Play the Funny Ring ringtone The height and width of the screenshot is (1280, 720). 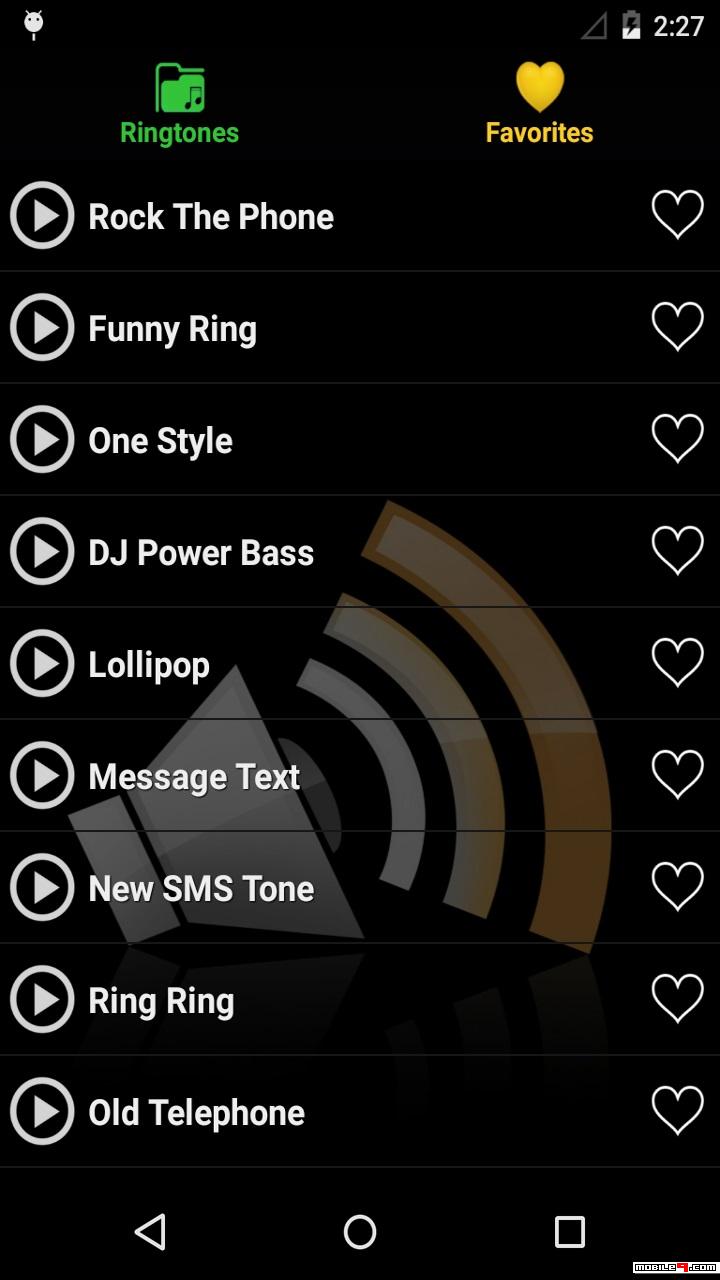42,327
